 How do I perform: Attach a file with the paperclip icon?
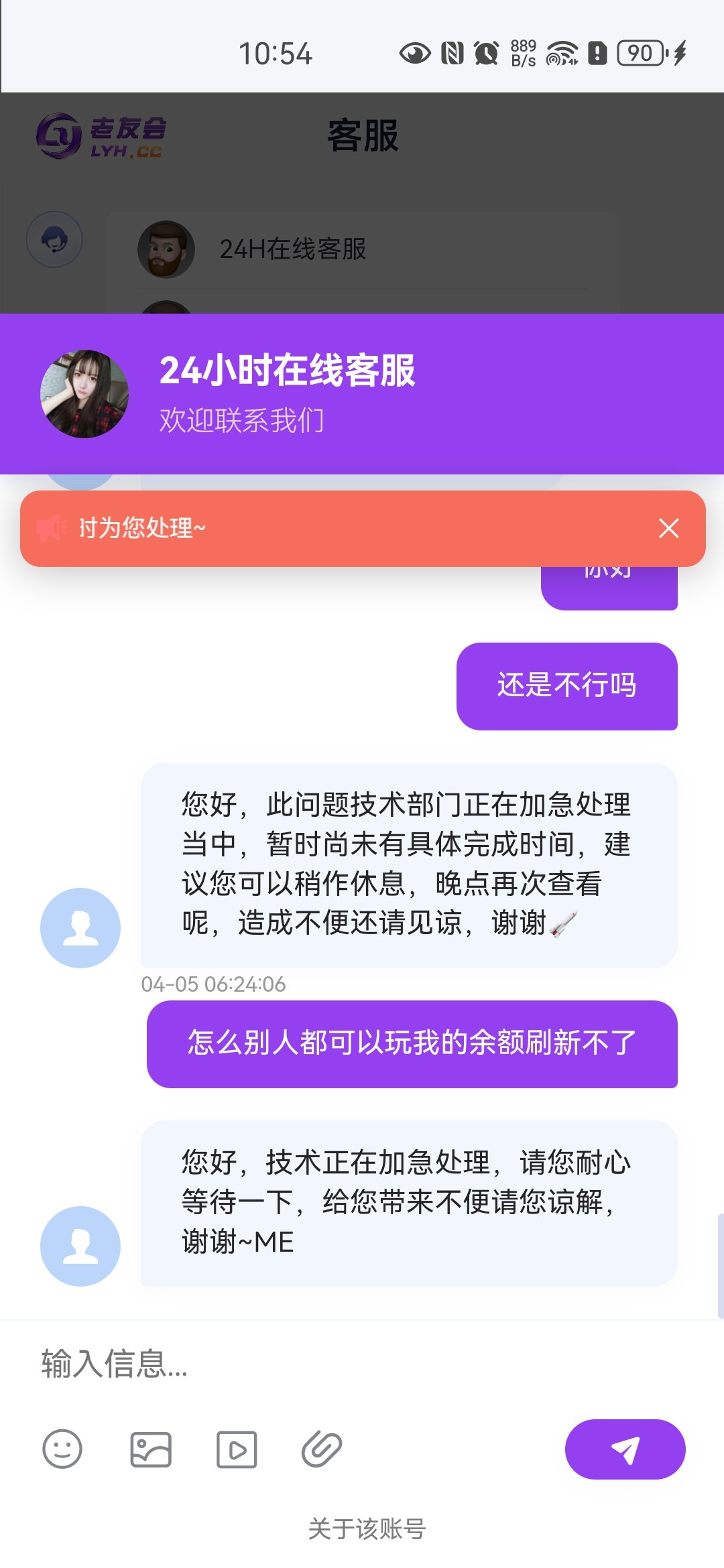(x=322, y=1449)
